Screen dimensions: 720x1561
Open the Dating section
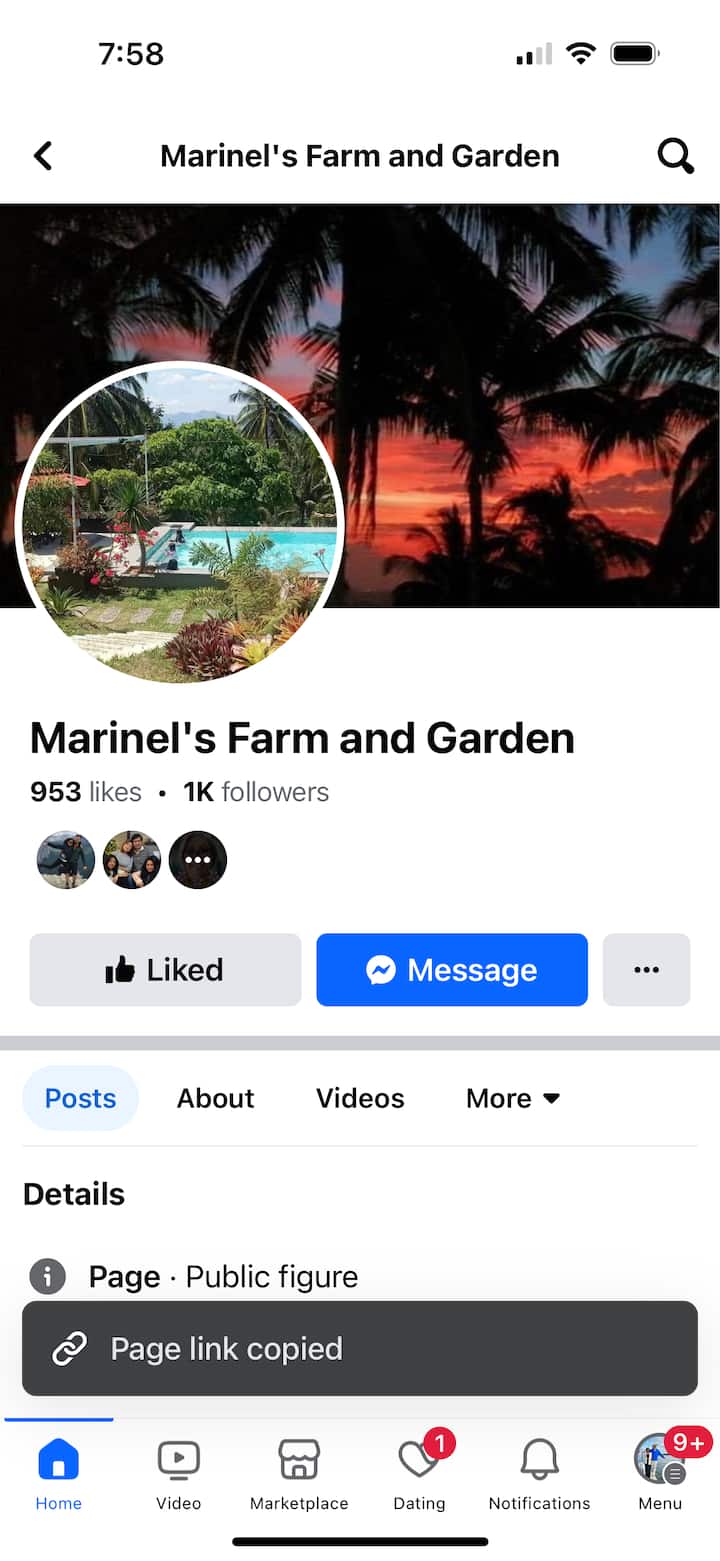(x=419, y=1475)
